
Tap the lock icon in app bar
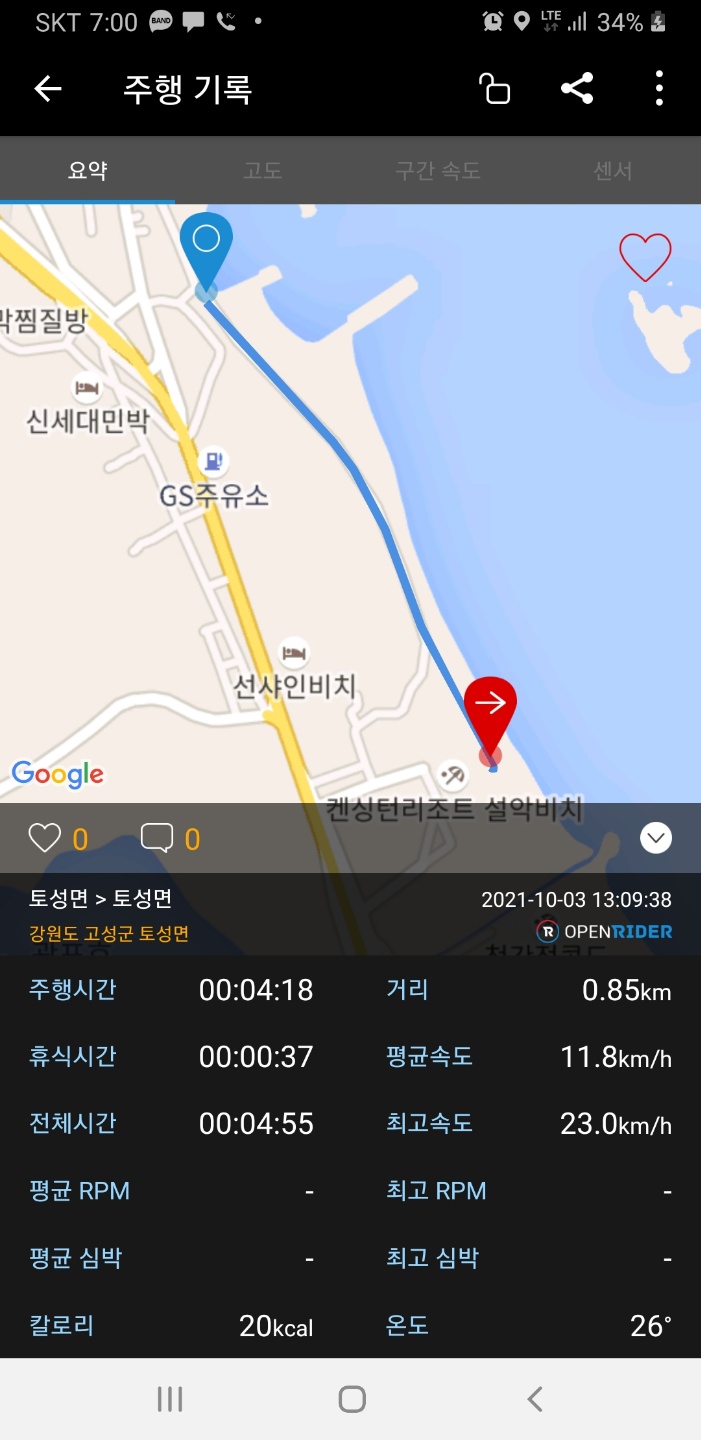494,89
